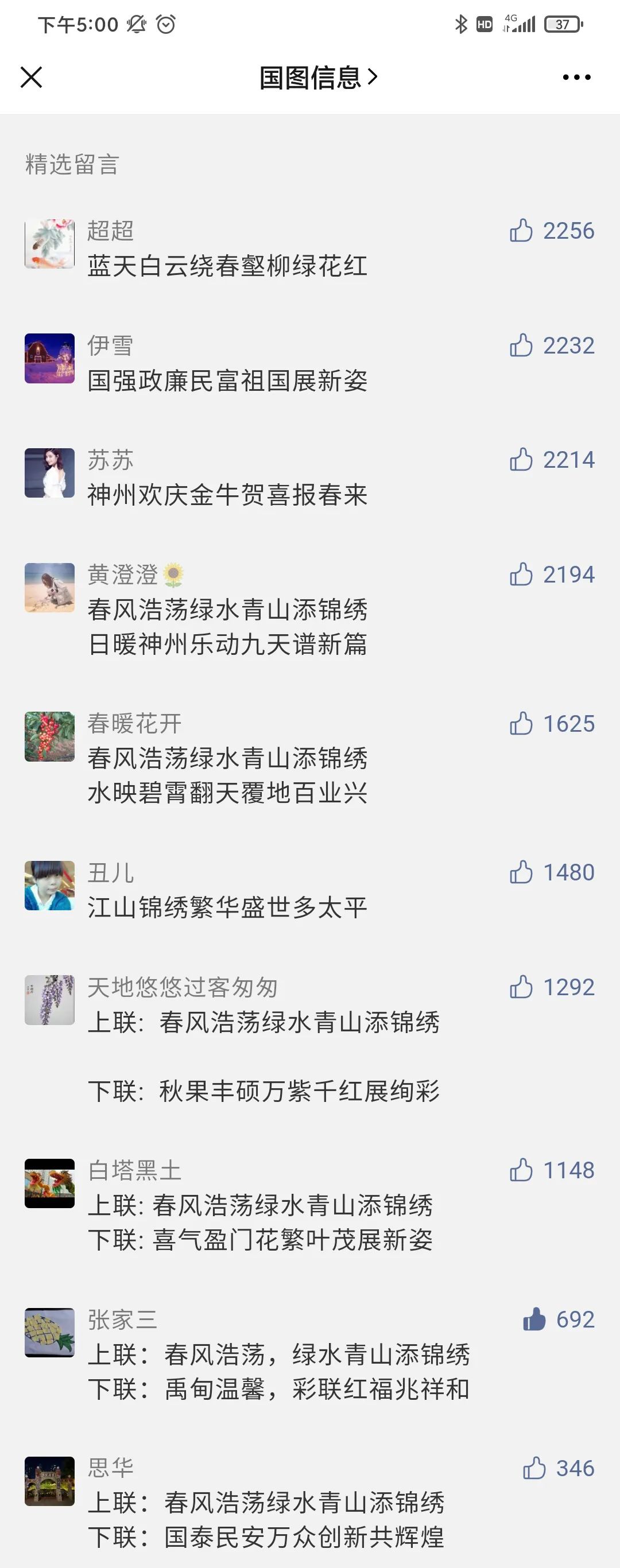Like 伊雪's comment
Viewport: 620px width, 1568px height.
(x=521, y=345)
